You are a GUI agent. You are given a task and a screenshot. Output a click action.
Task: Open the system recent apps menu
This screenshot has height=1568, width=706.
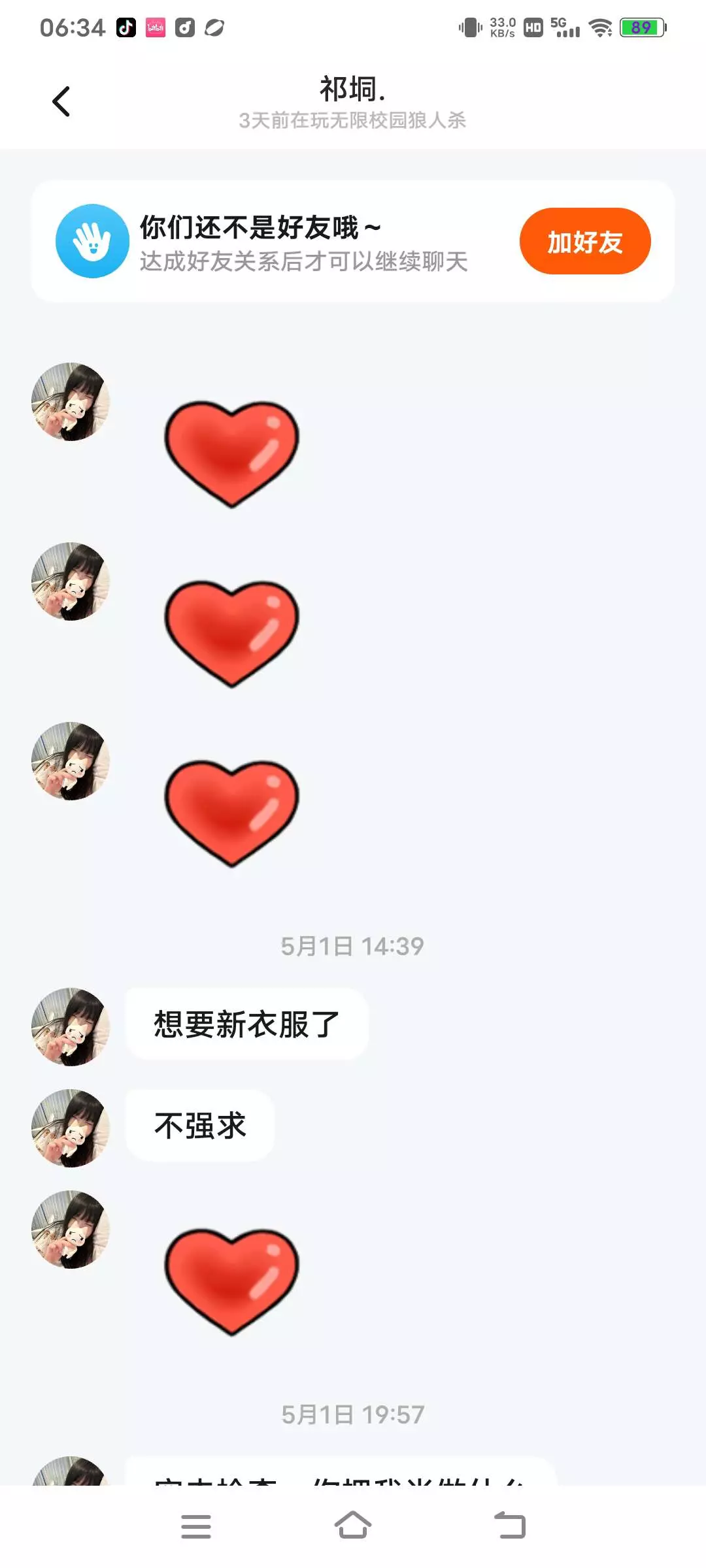195,1526
